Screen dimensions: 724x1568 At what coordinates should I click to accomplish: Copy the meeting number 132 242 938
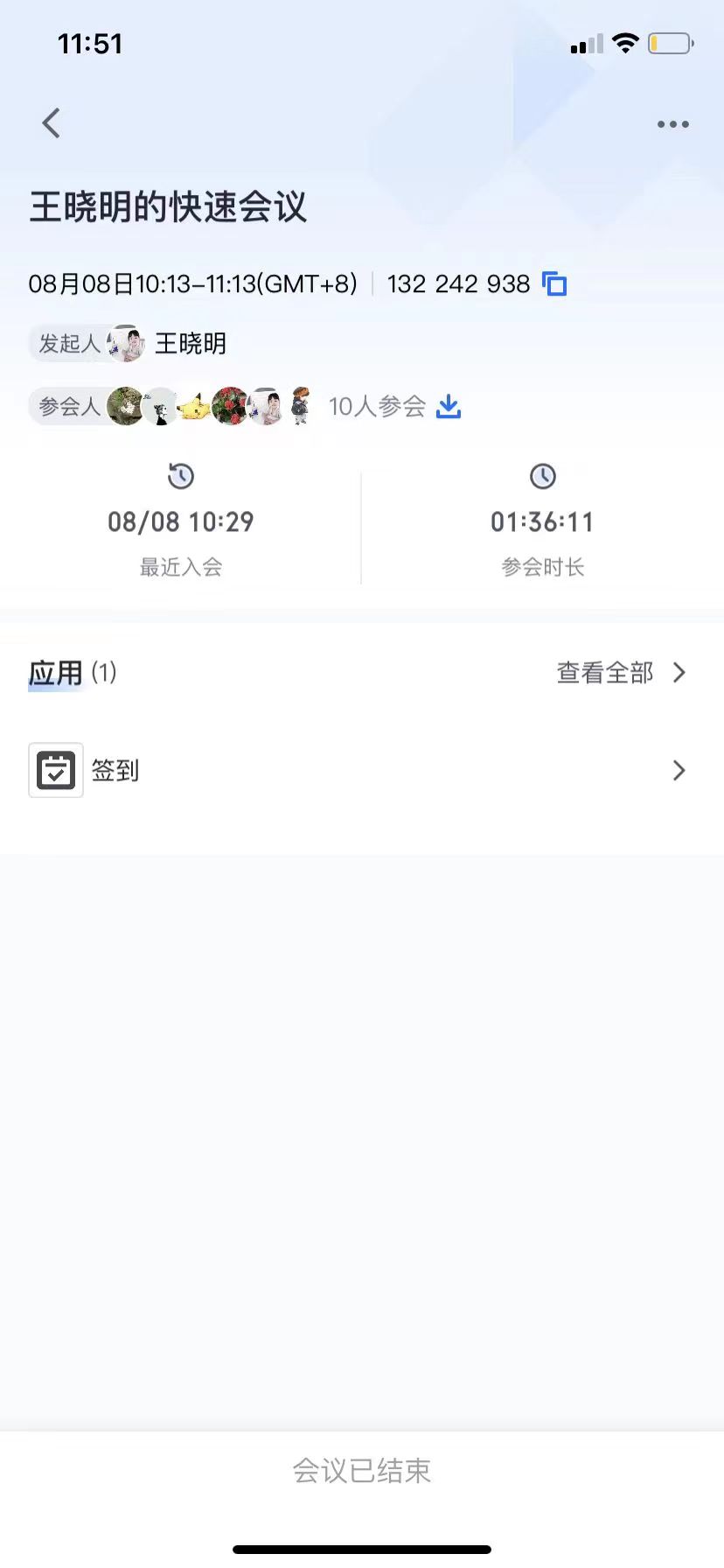[x=554, y=284]
